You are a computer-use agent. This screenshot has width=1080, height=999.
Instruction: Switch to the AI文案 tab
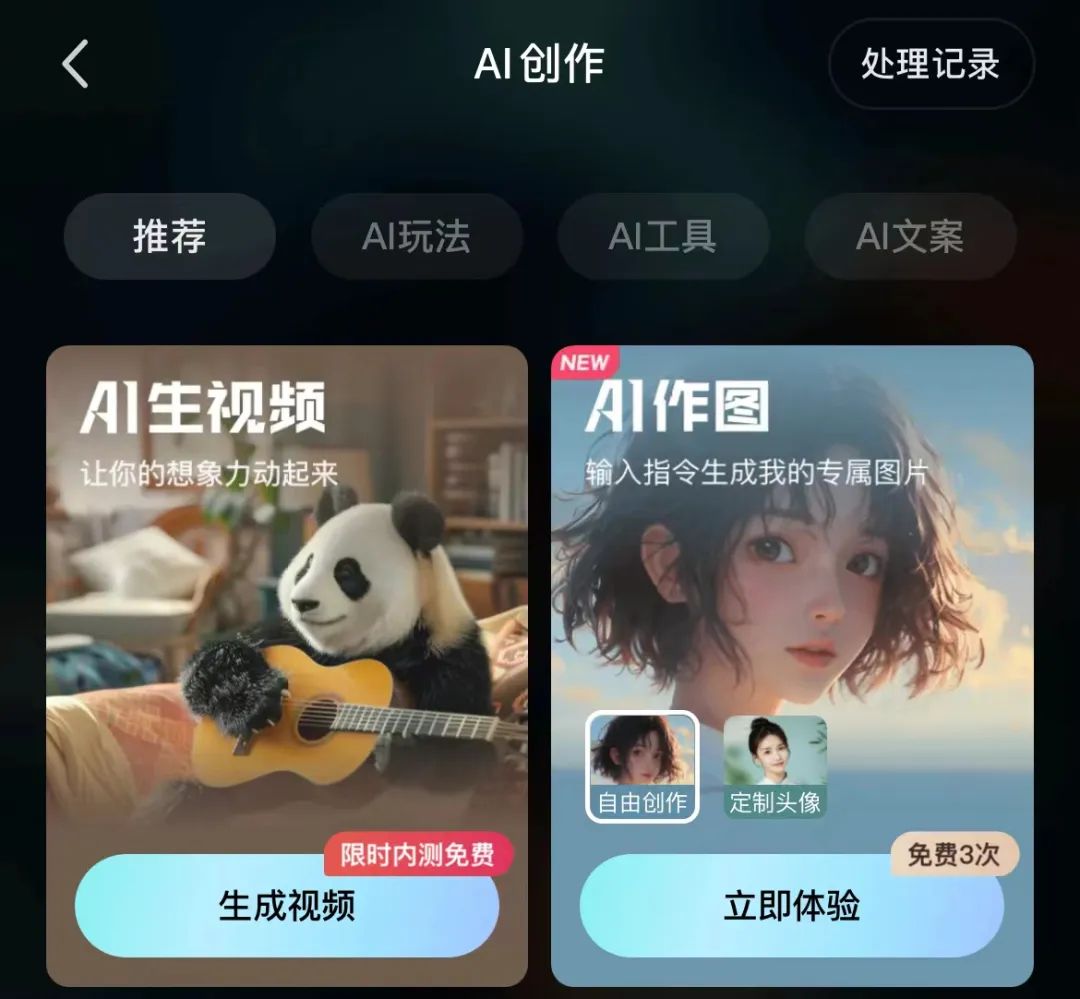[910, 237]
